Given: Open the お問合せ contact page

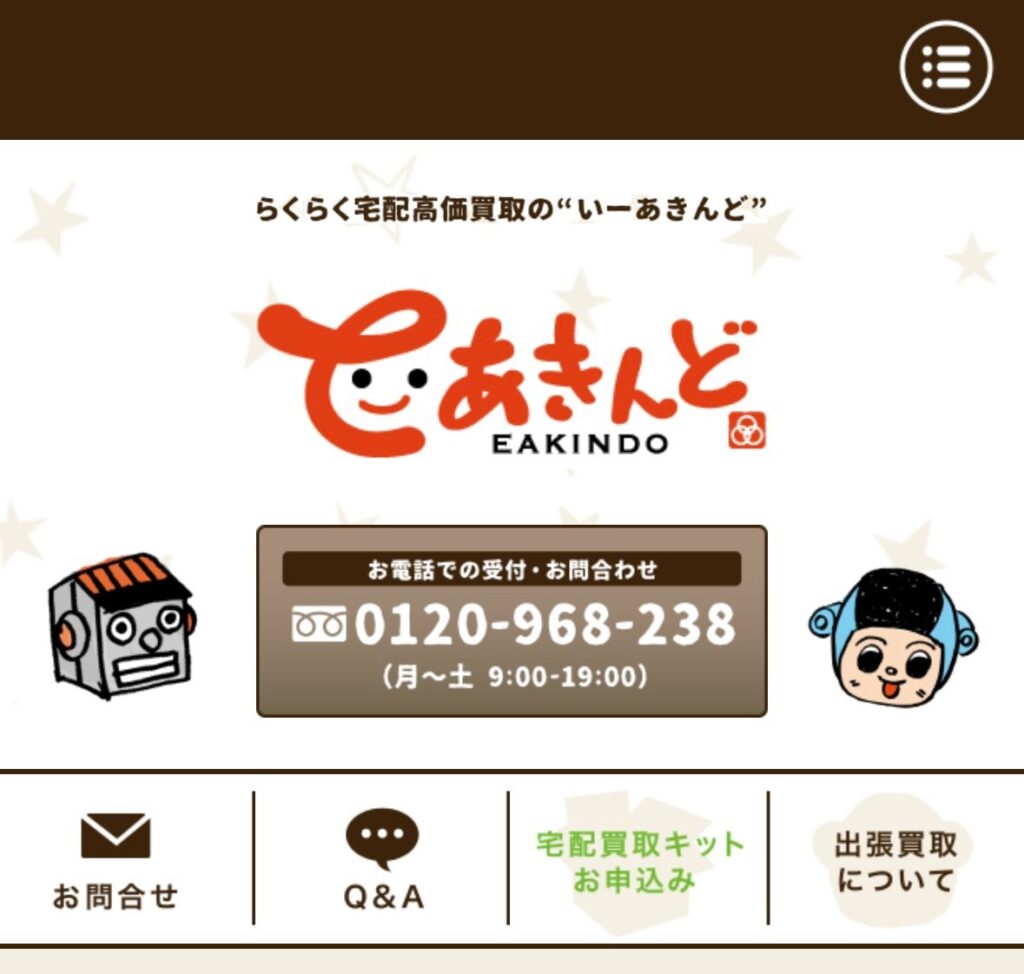Looking at the screenshot, I should pos(115,860).
